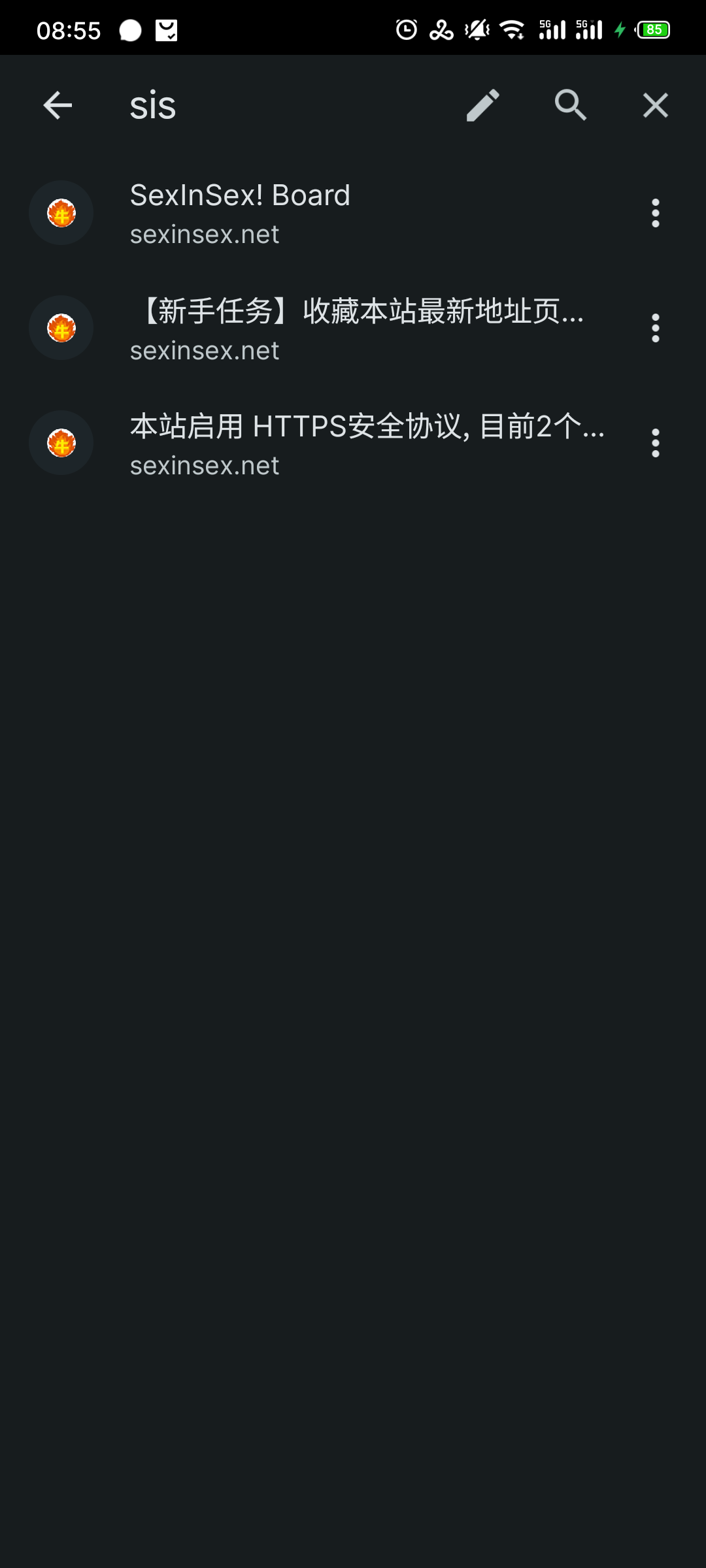Open overflow menu for 【新手任务】 bookmark
This screenshot has height=1568, width=706.
coord(655,328)
